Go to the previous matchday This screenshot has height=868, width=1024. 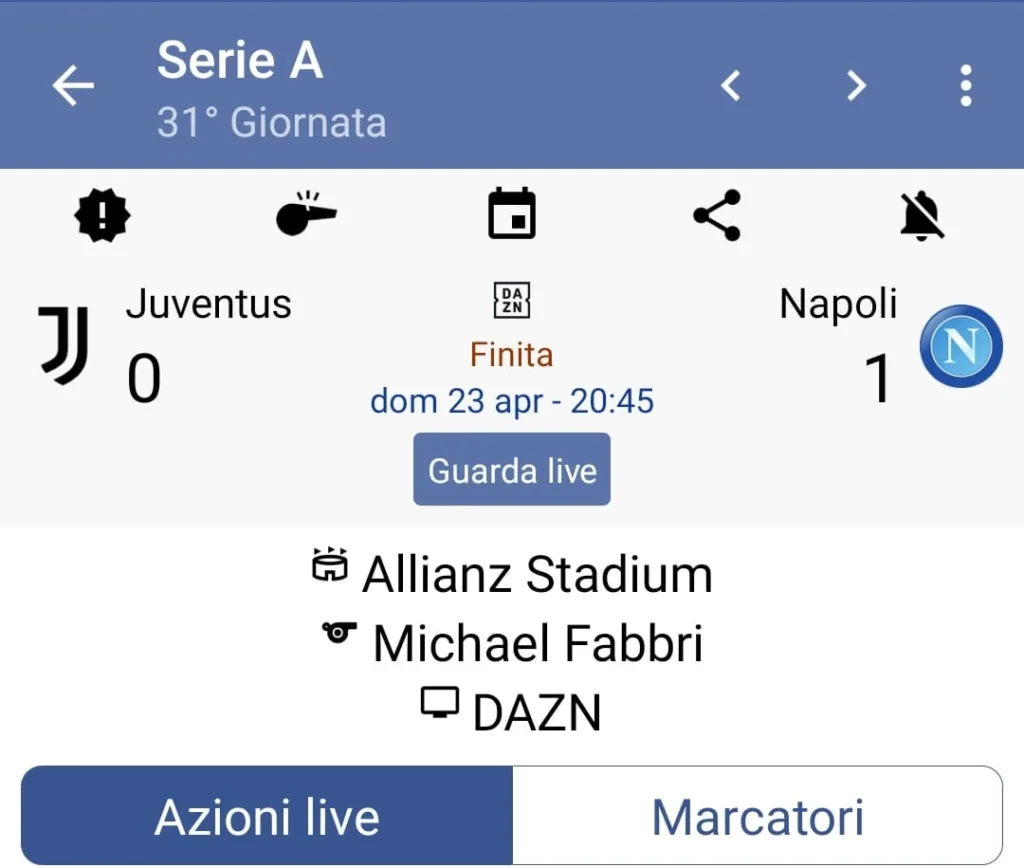pyautogui.click(x=731, y=87)
